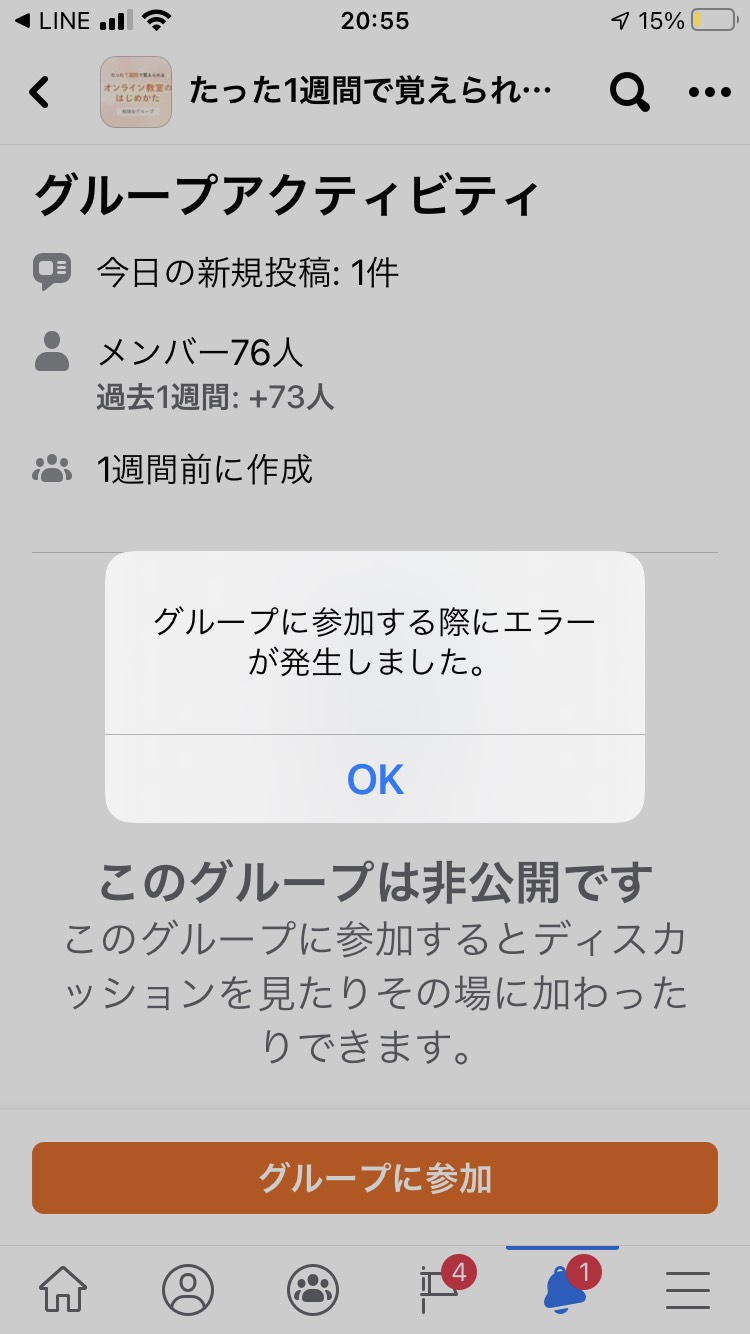Open the group search icon
The width and height of the screenshot is (750, 1334).
(x=629, y=92)
